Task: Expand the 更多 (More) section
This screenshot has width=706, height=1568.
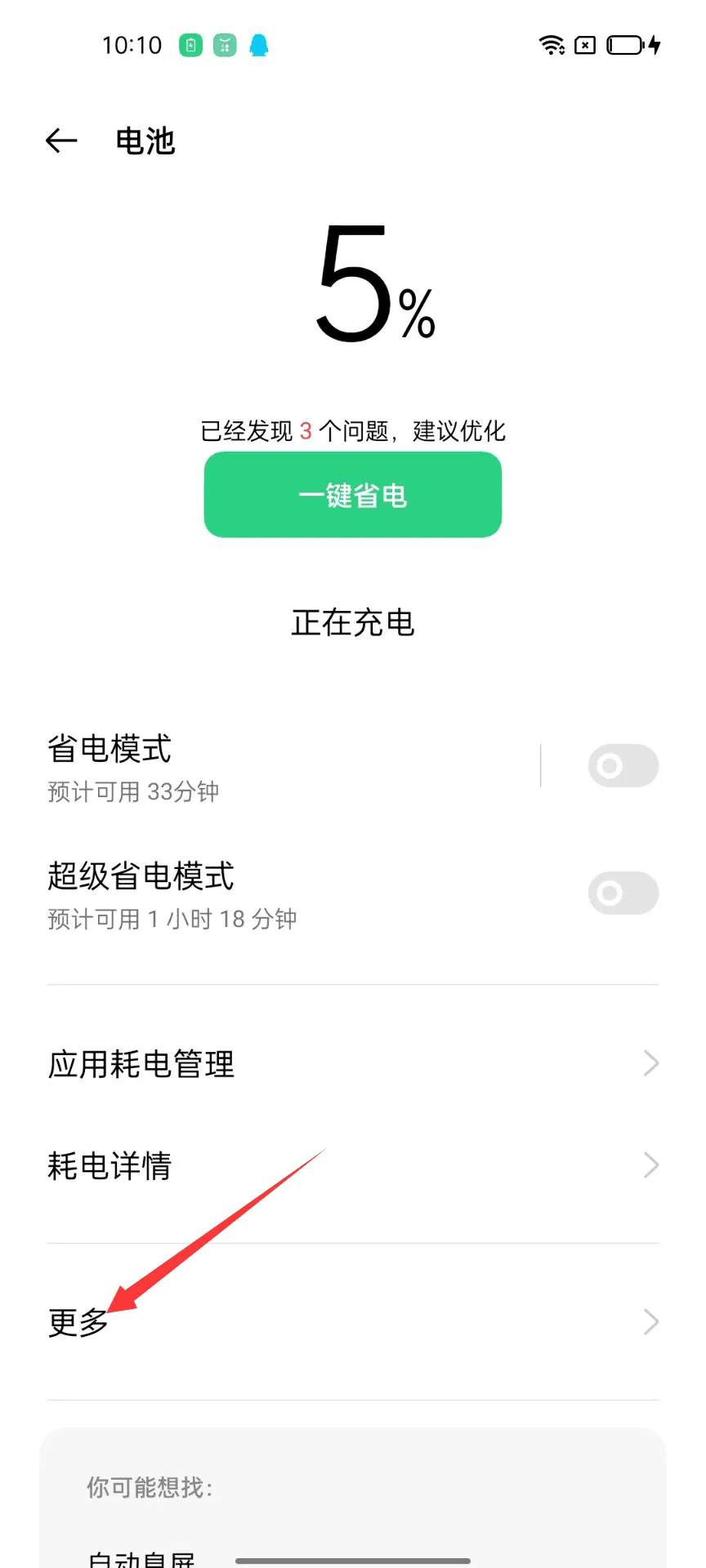Action: point(353,1321)
